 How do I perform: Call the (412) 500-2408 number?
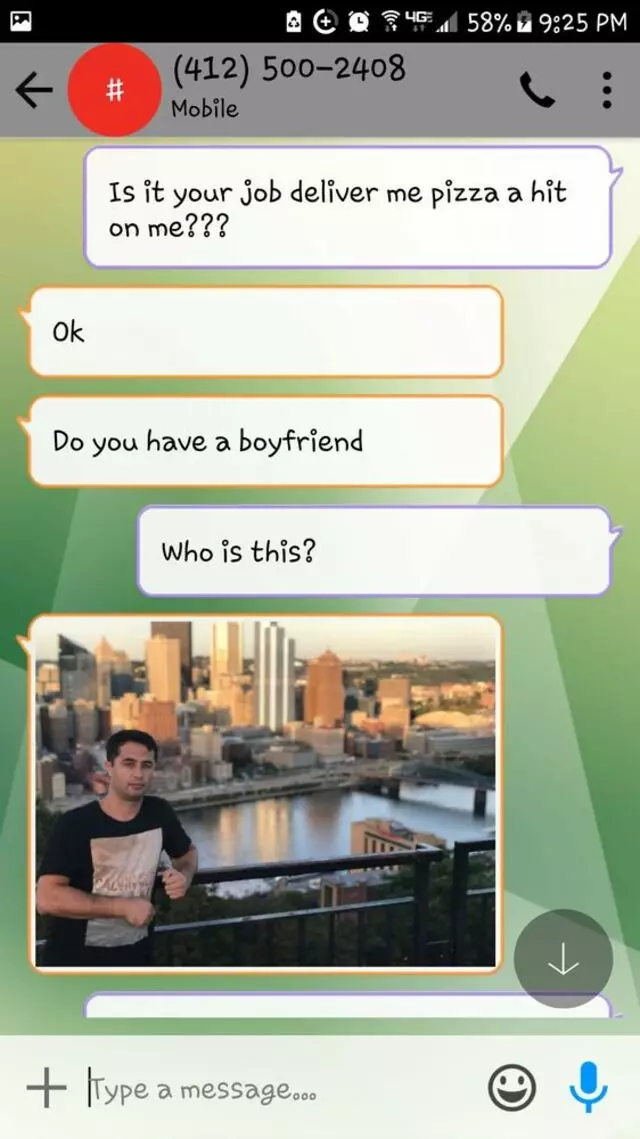point(537,91)
